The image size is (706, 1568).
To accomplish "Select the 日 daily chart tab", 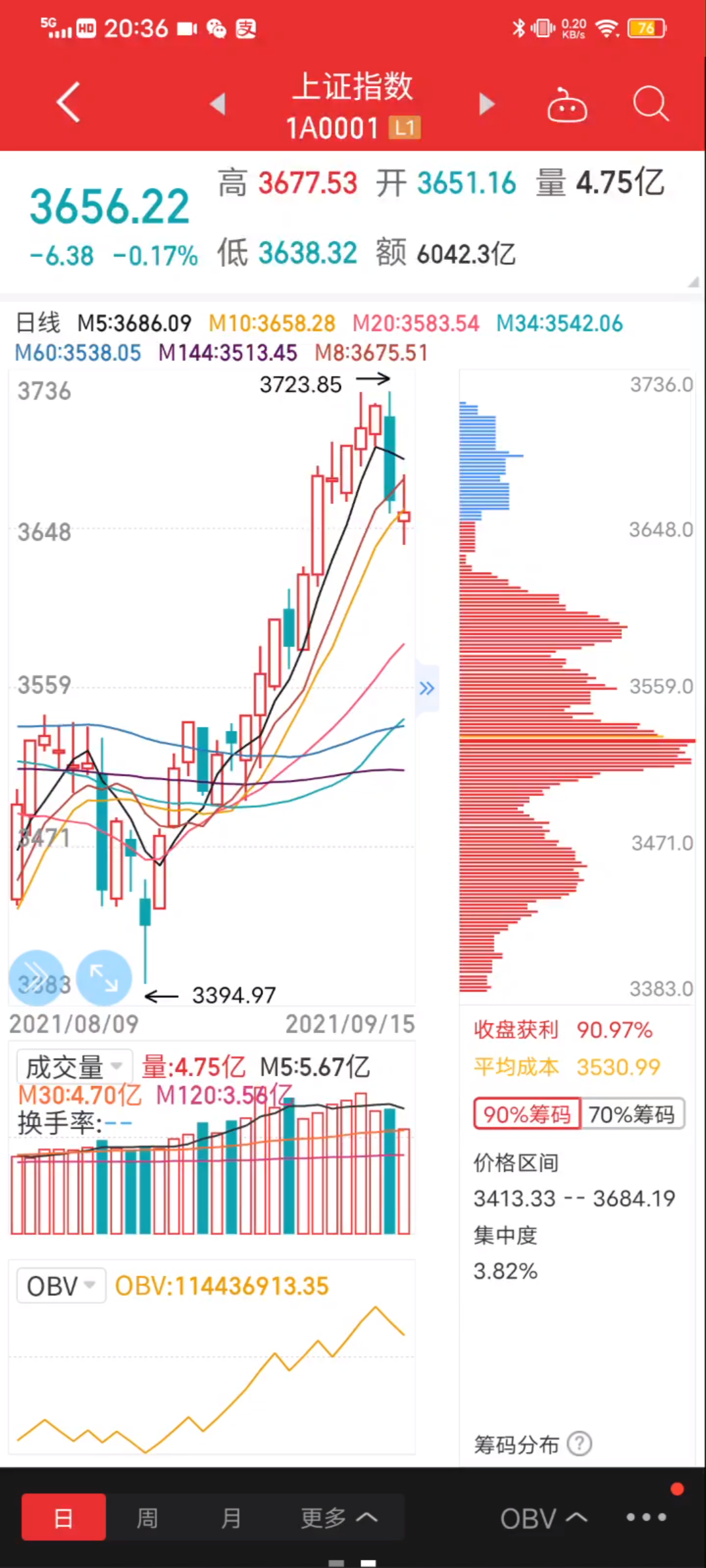I will tap(63, 1518).
